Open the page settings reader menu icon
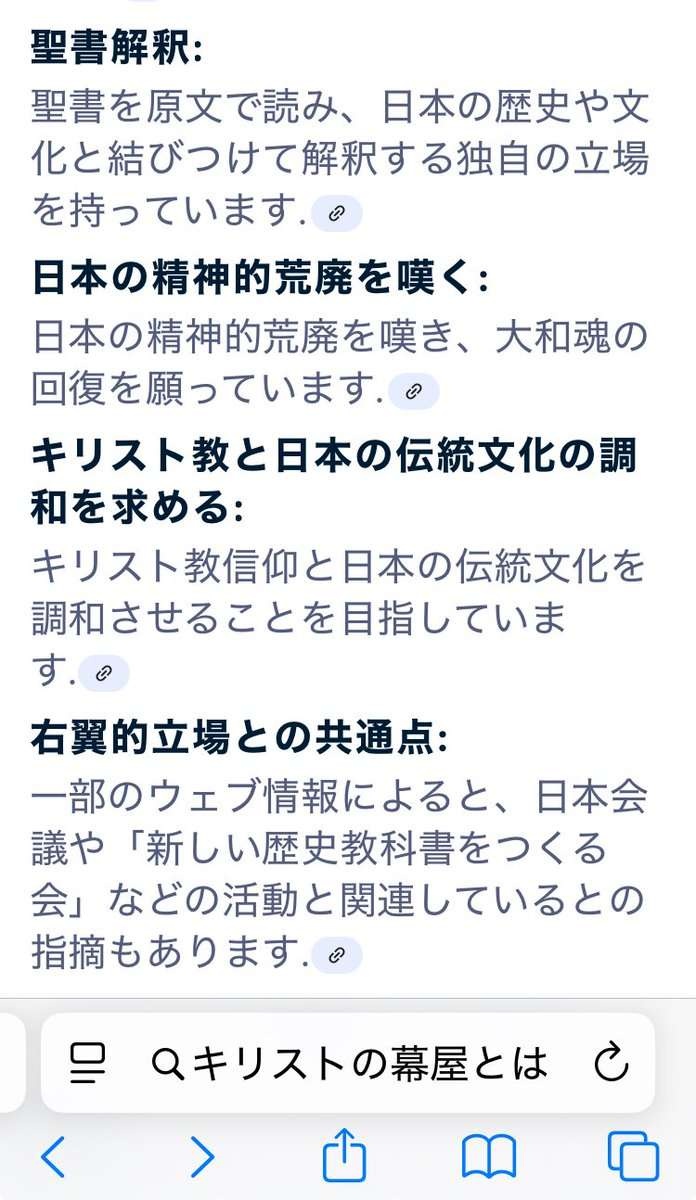Screen dimensions: 696x1200 (88, 1064)
